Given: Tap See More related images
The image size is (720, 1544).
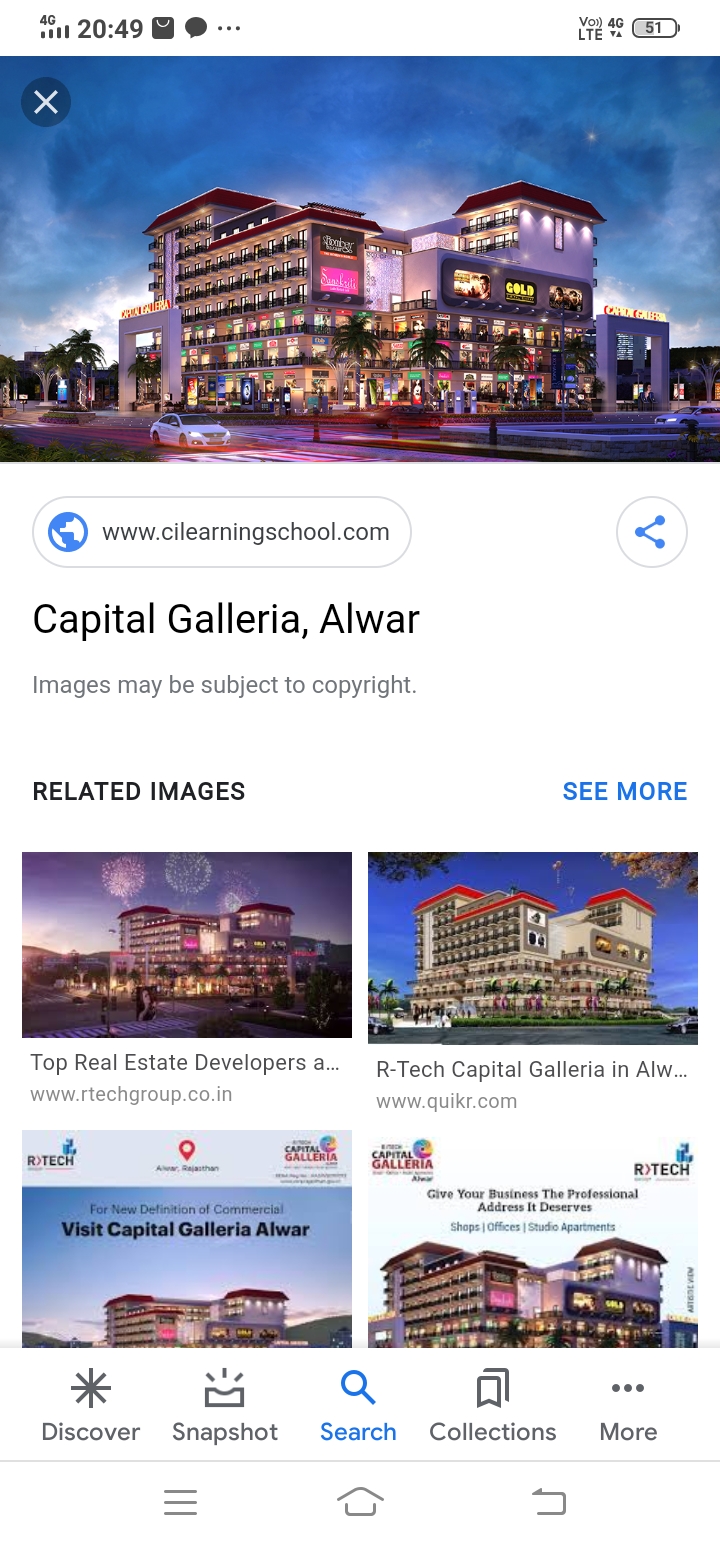Looking at the screenshot, I should tap(625, 791).
